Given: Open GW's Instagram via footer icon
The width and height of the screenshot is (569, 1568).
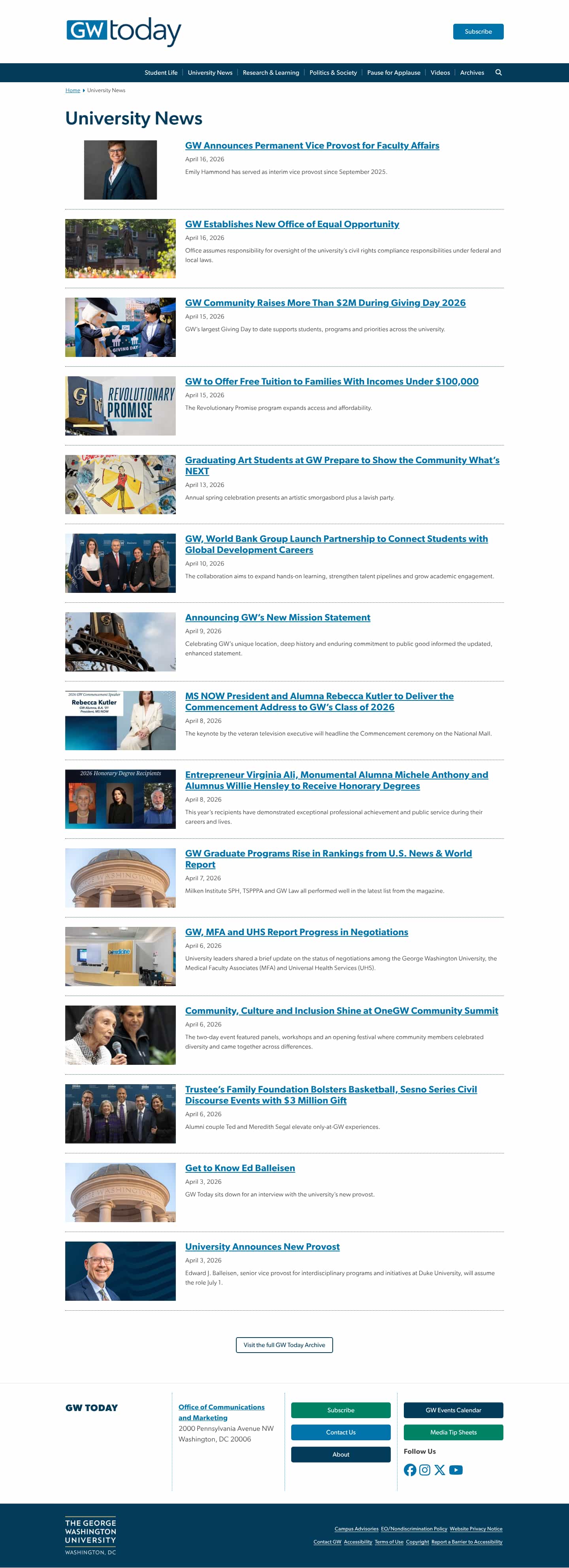Looking at the screenshot, I should (424, 1470).
